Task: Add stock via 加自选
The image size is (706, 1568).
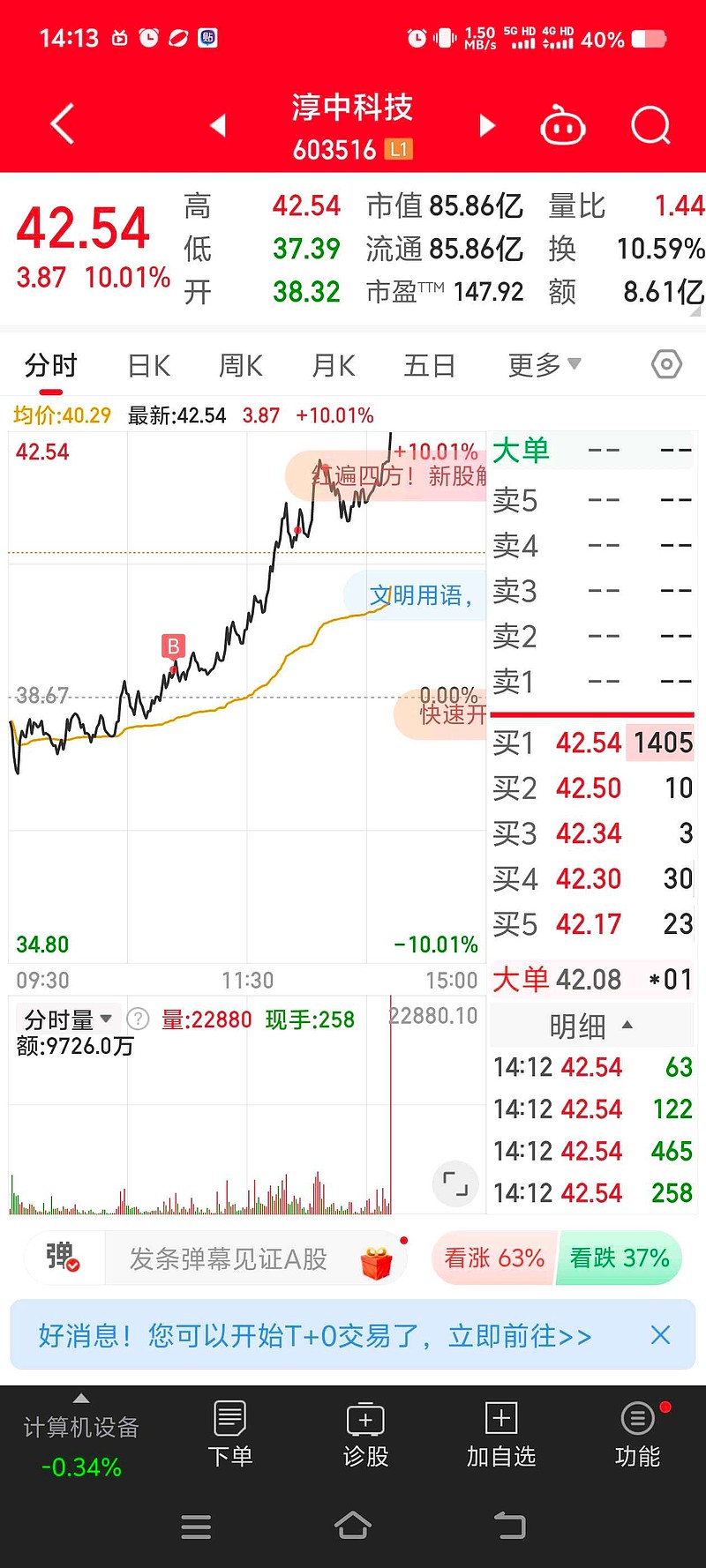Action: [x=501, y=1435]
